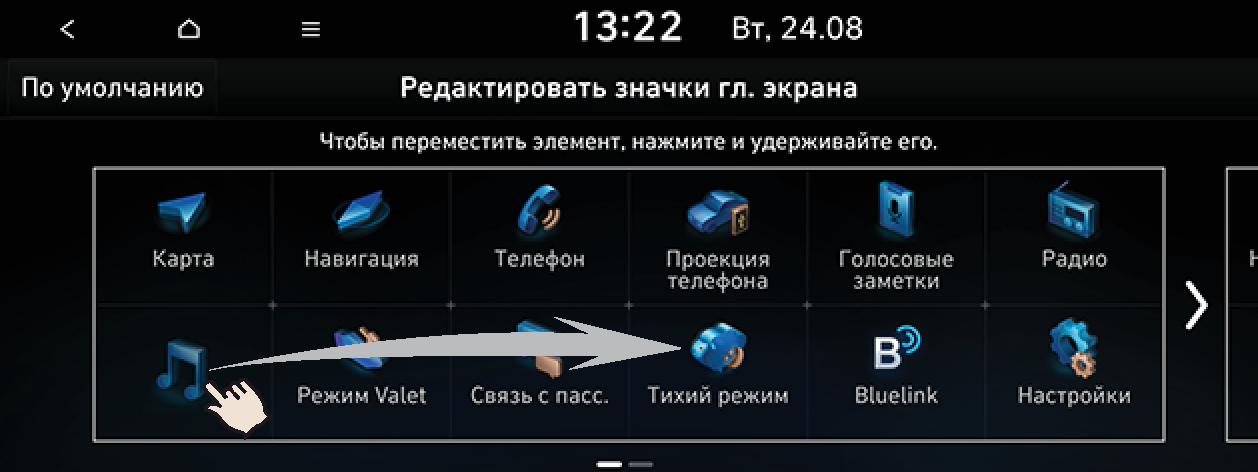
Task: Select the Карта icon
Action: tap(183, 233)
